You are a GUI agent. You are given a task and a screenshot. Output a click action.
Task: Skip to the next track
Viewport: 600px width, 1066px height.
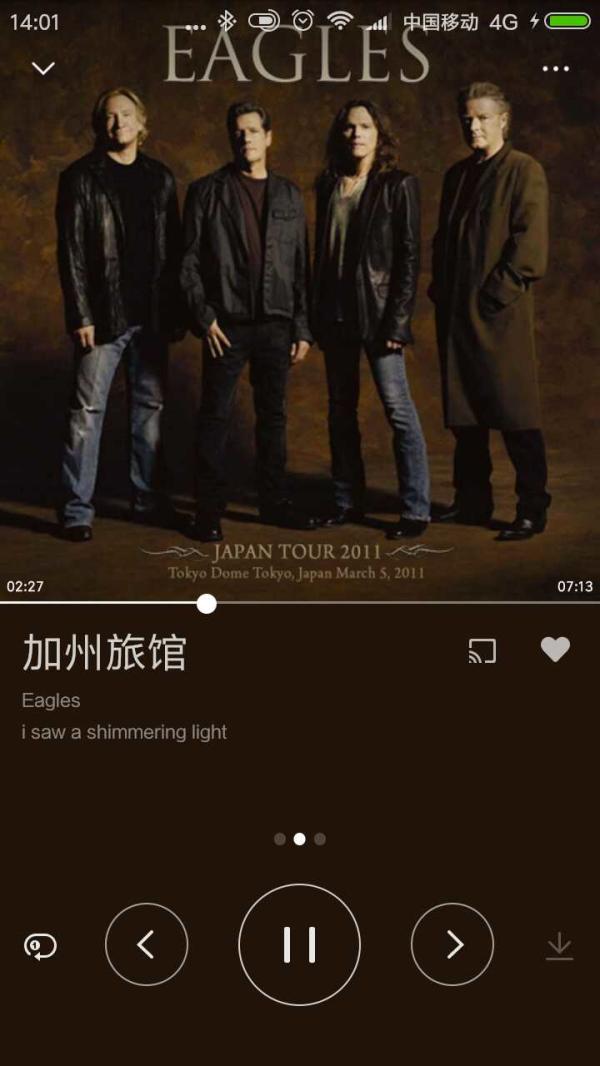[452, 944]
